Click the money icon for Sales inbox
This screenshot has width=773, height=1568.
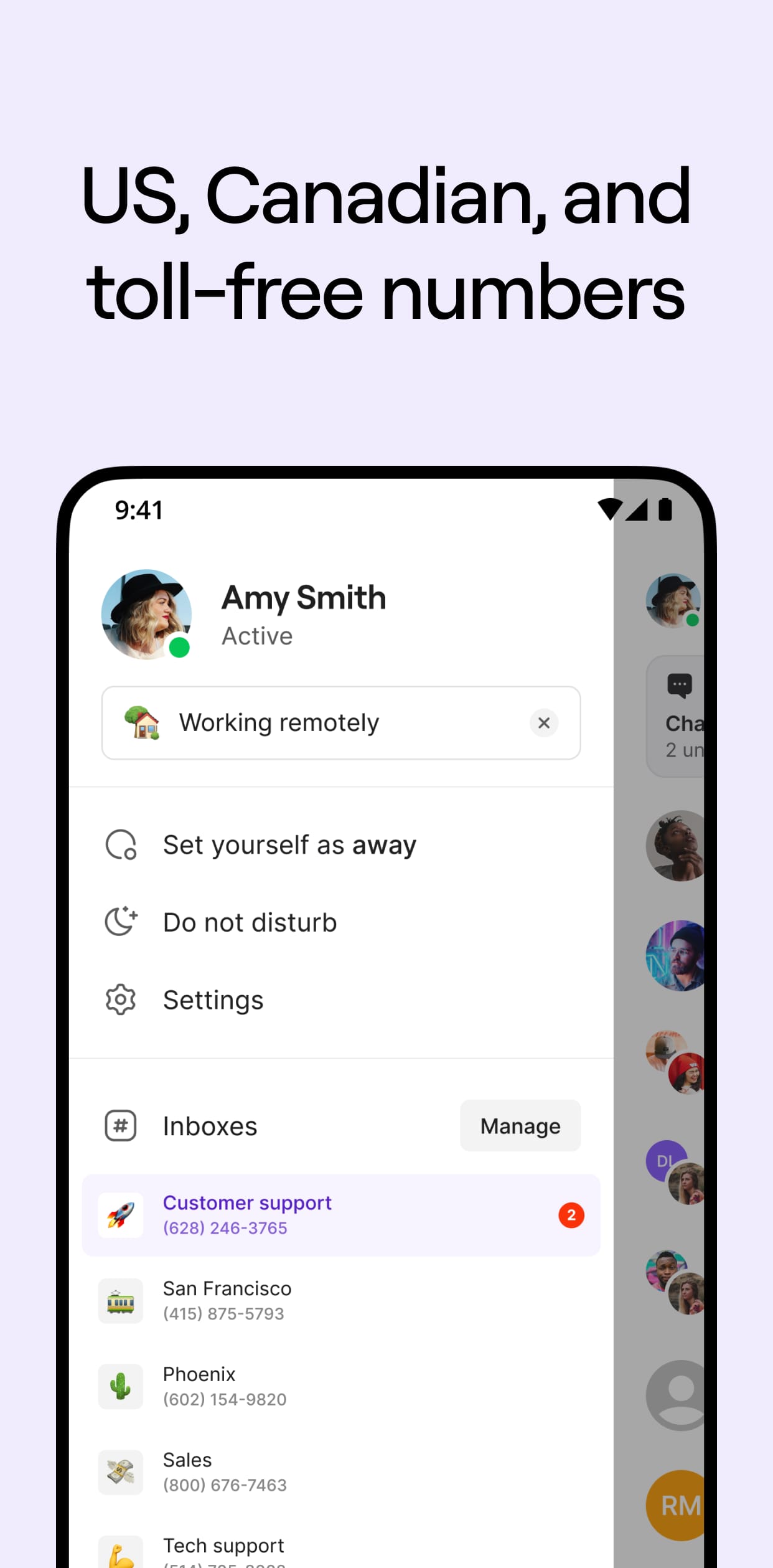[x=121, y=1473]
